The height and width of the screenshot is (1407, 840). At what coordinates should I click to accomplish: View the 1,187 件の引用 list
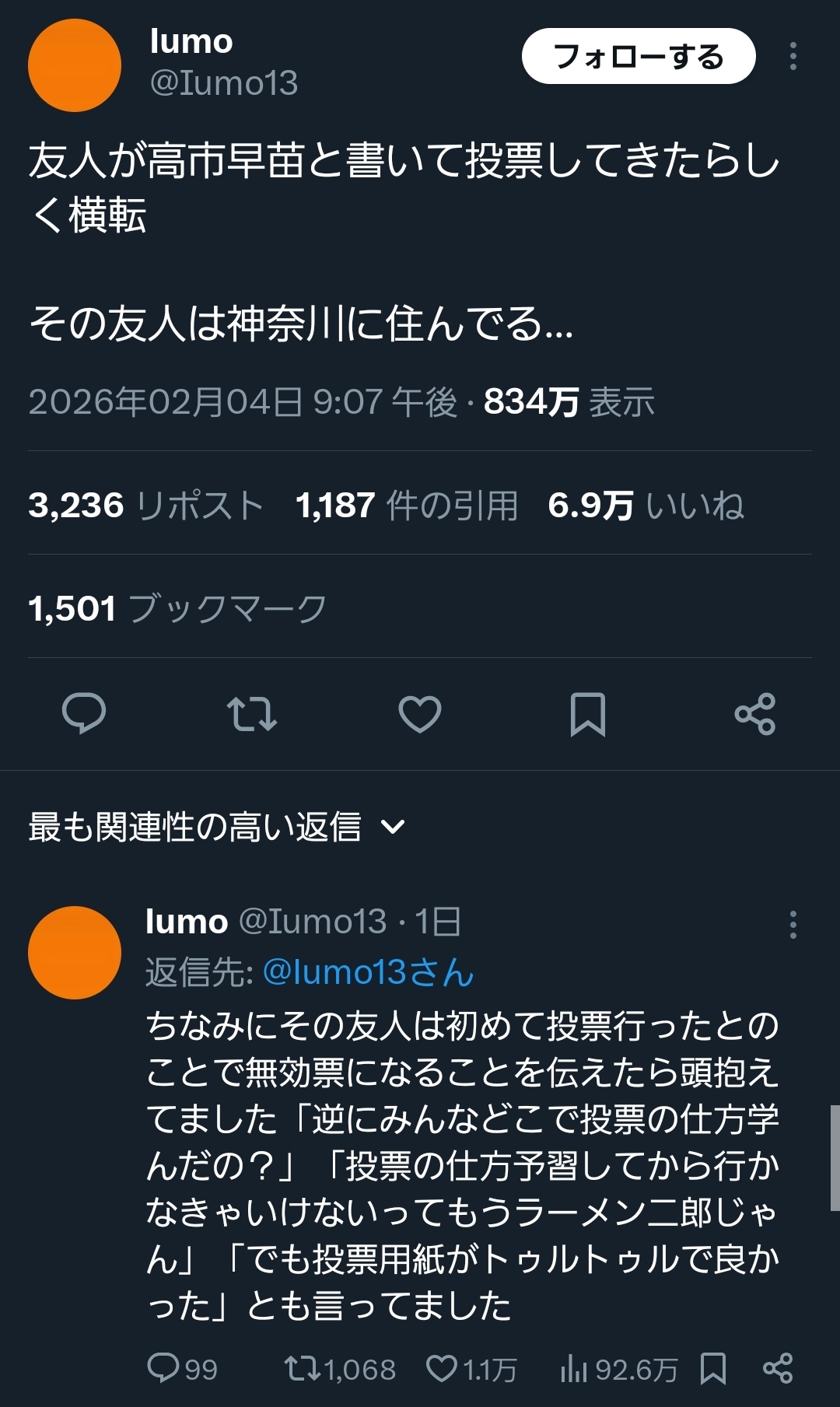click(x=406, y=506)
